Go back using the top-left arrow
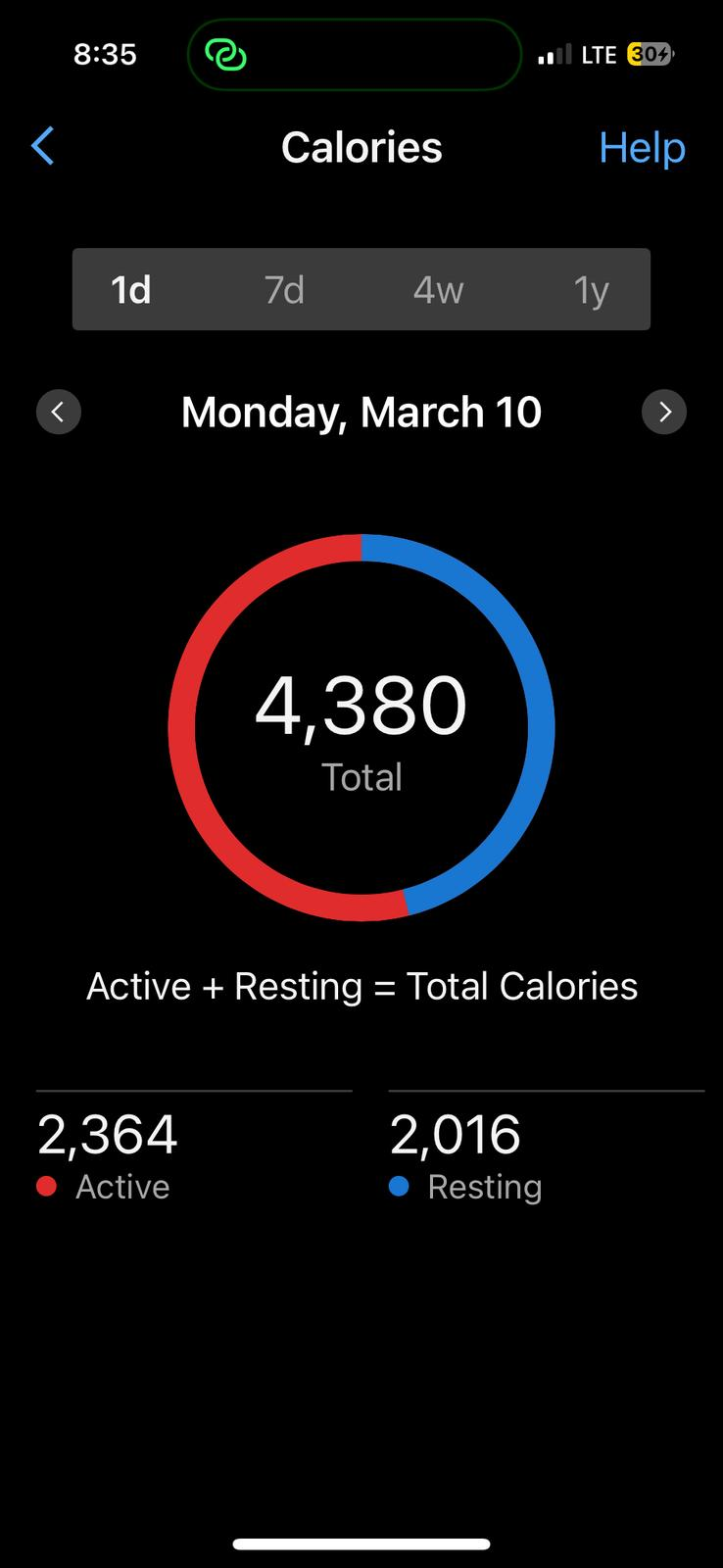Image resolution: width=723 pixels, height=1568 pixels. coord(42,147)
